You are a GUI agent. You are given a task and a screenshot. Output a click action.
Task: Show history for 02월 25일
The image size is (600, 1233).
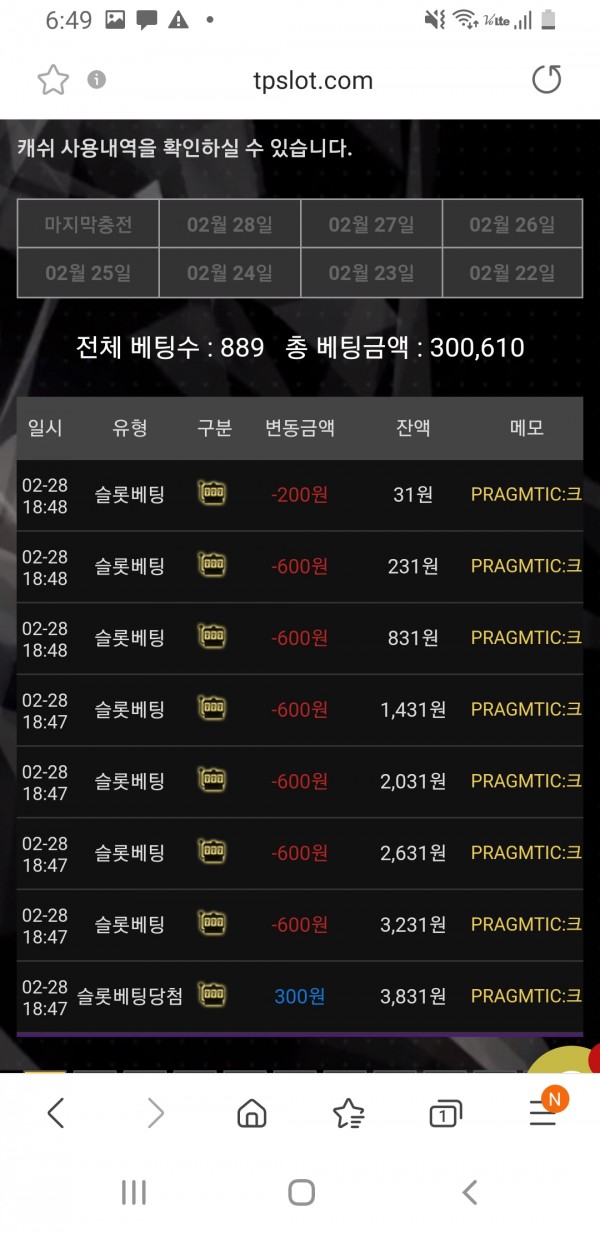pyautogui.click(x=88, y=272)
